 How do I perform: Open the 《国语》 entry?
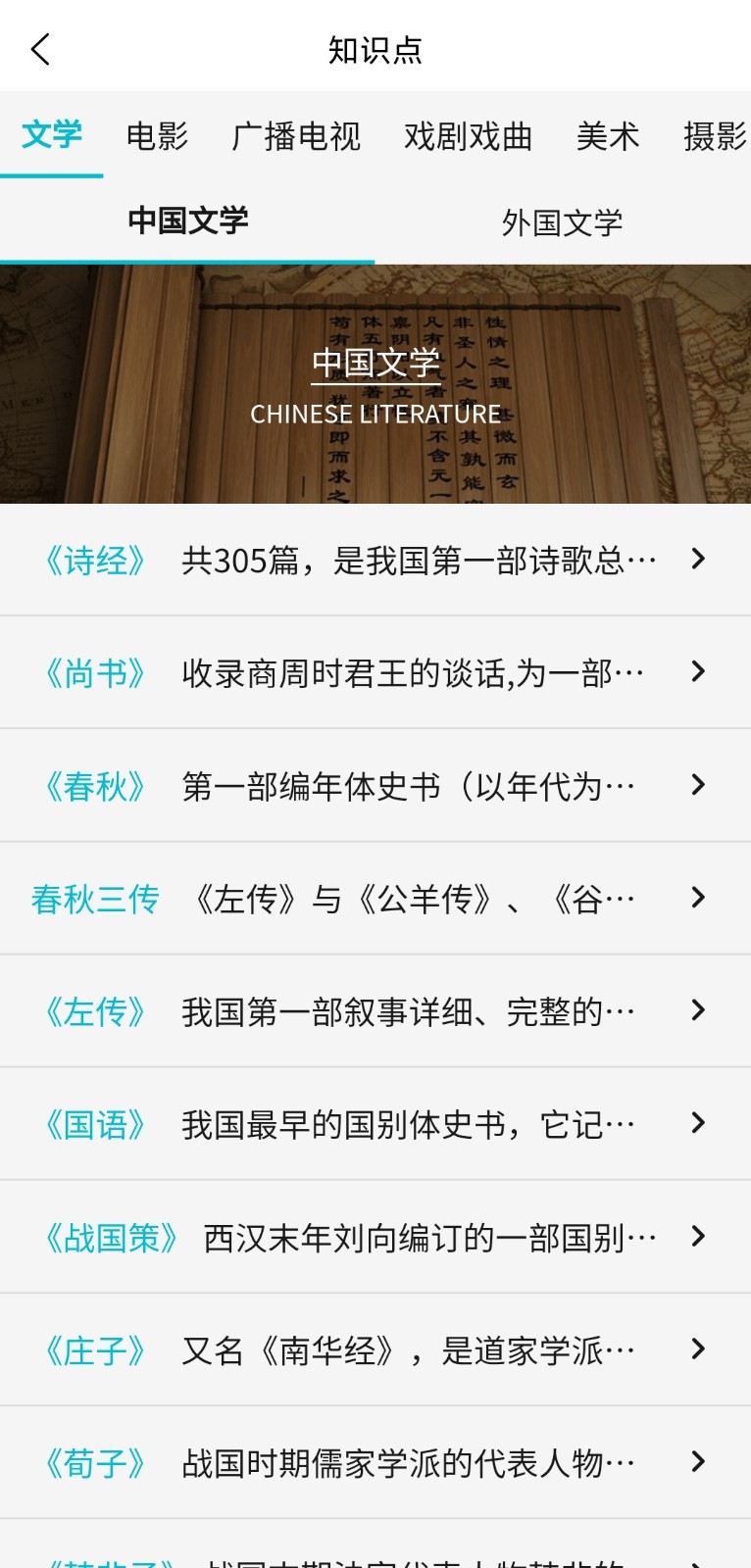[x=375, y=1123]
